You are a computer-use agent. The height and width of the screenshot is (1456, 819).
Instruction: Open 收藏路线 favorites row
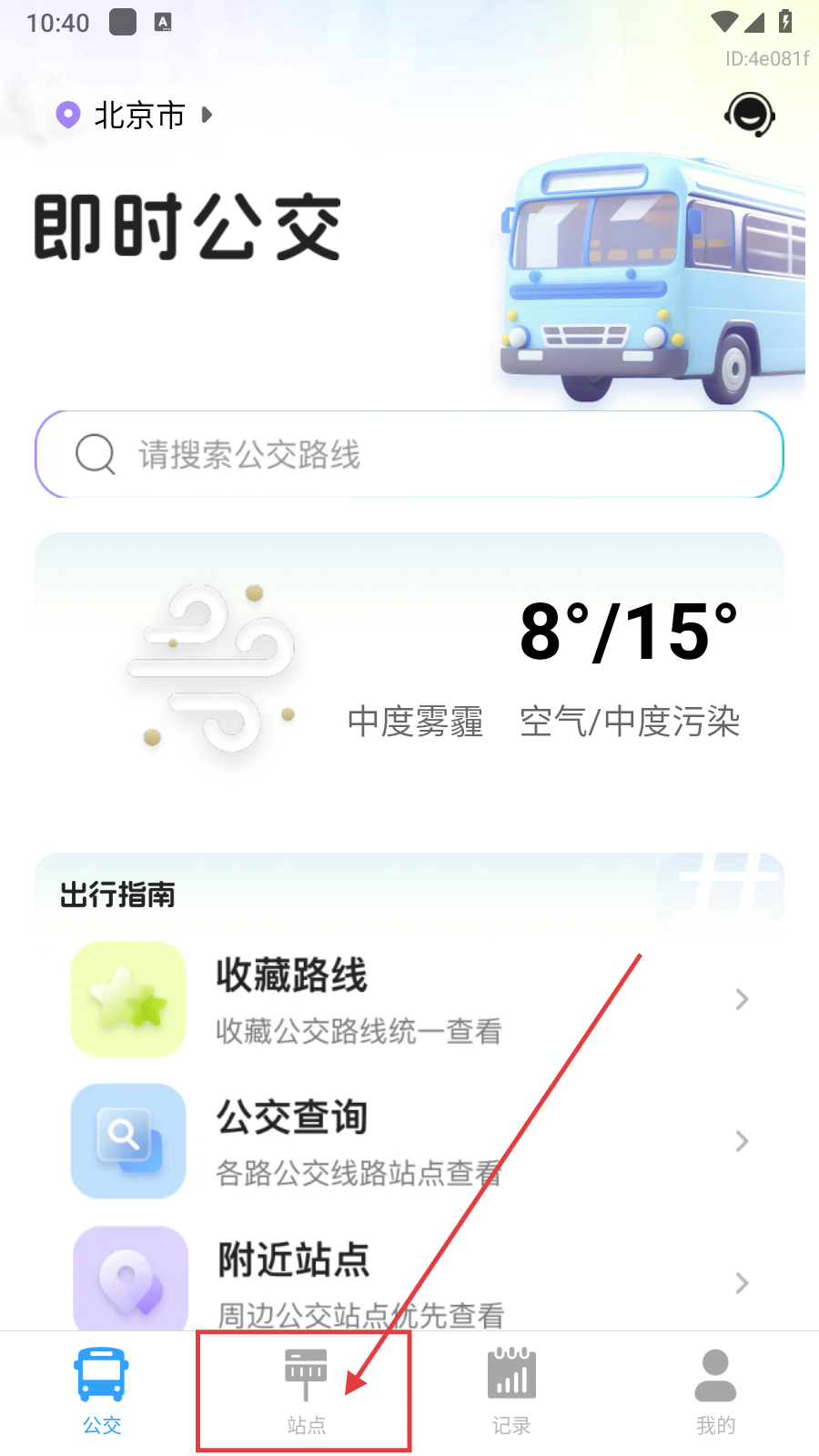click(x=409, y=999)
